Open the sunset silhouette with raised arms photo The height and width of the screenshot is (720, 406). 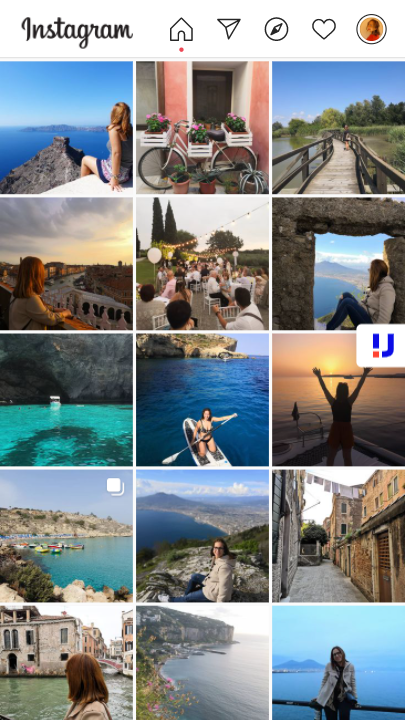tap(338, 399)
